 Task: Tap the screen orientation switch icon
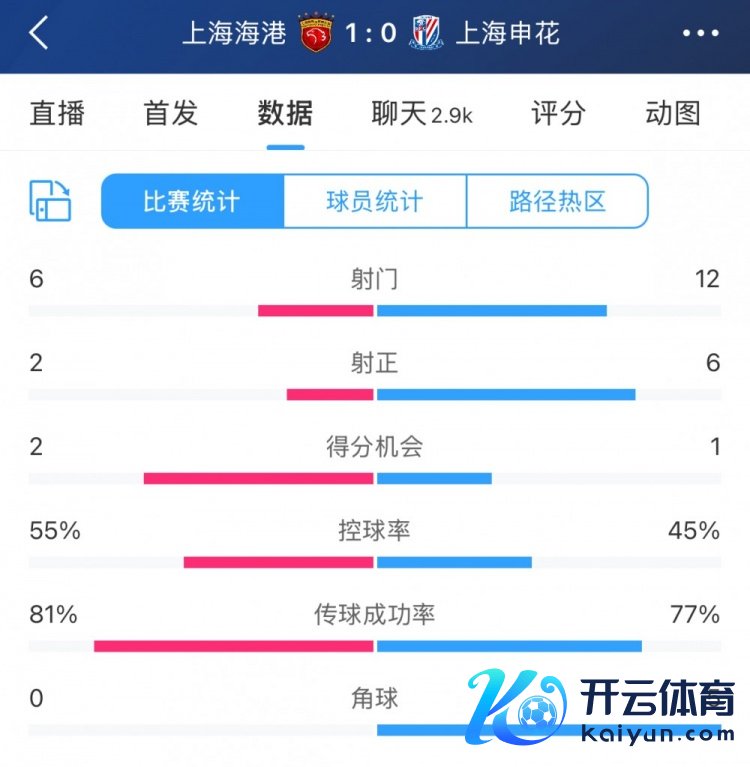tap(51, 201)
